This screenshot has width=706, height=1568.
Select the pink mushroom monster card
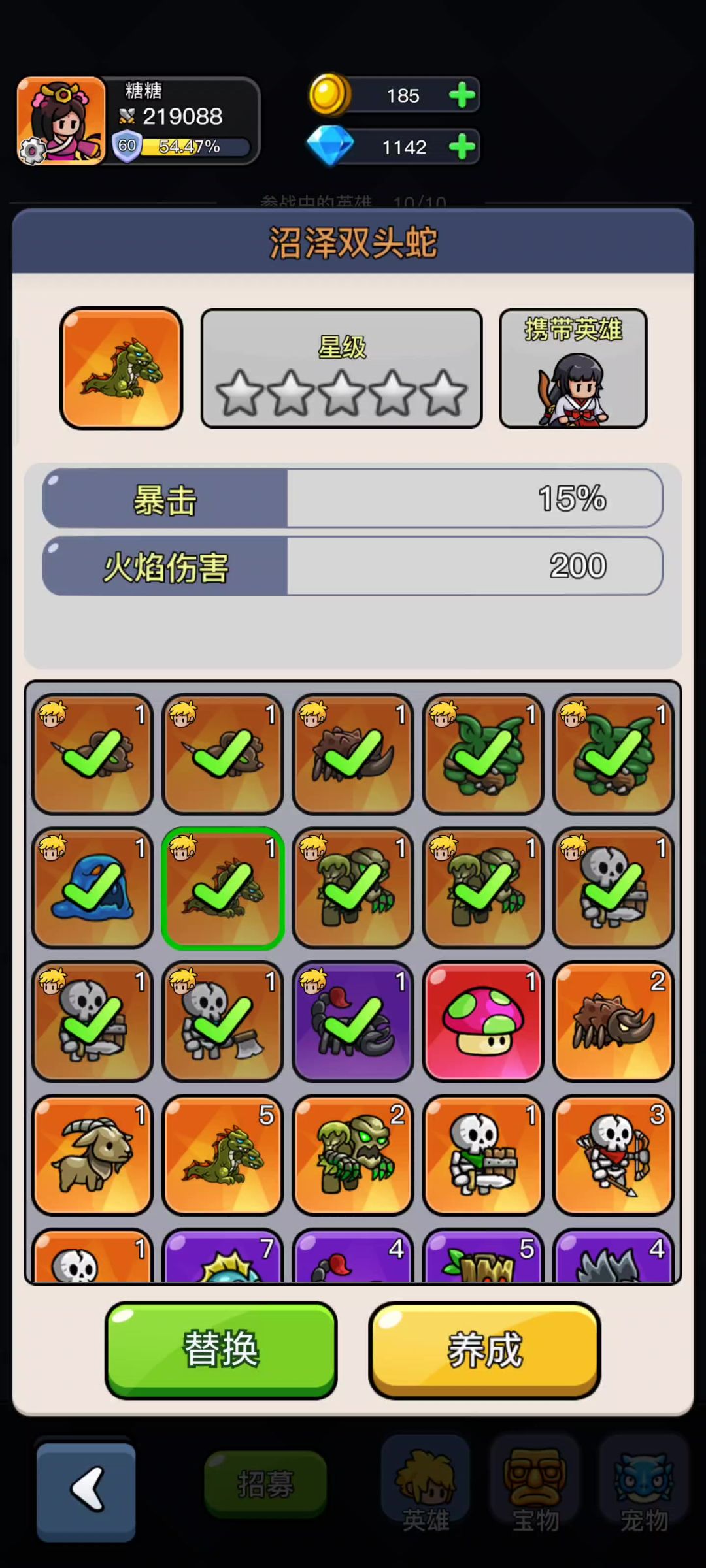(483, 1021)
